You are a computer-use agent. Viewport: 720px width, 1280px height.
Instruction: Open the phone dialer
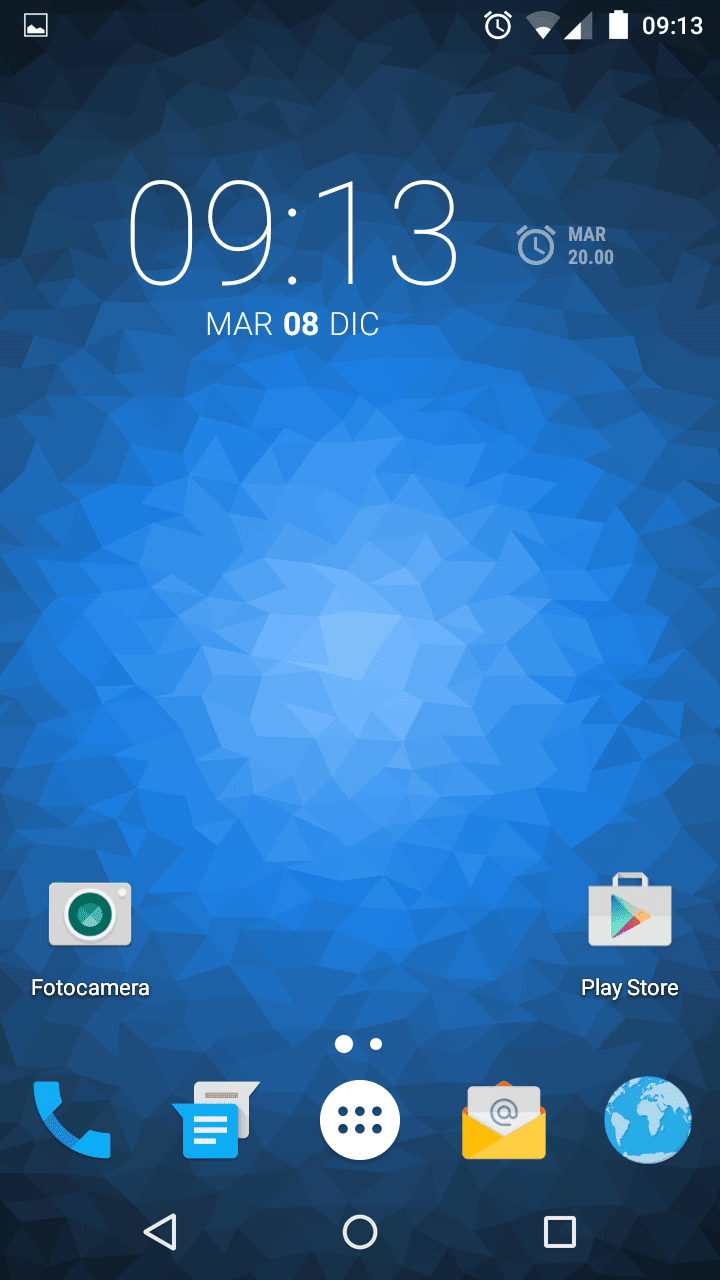click(x=72, y=1120)
